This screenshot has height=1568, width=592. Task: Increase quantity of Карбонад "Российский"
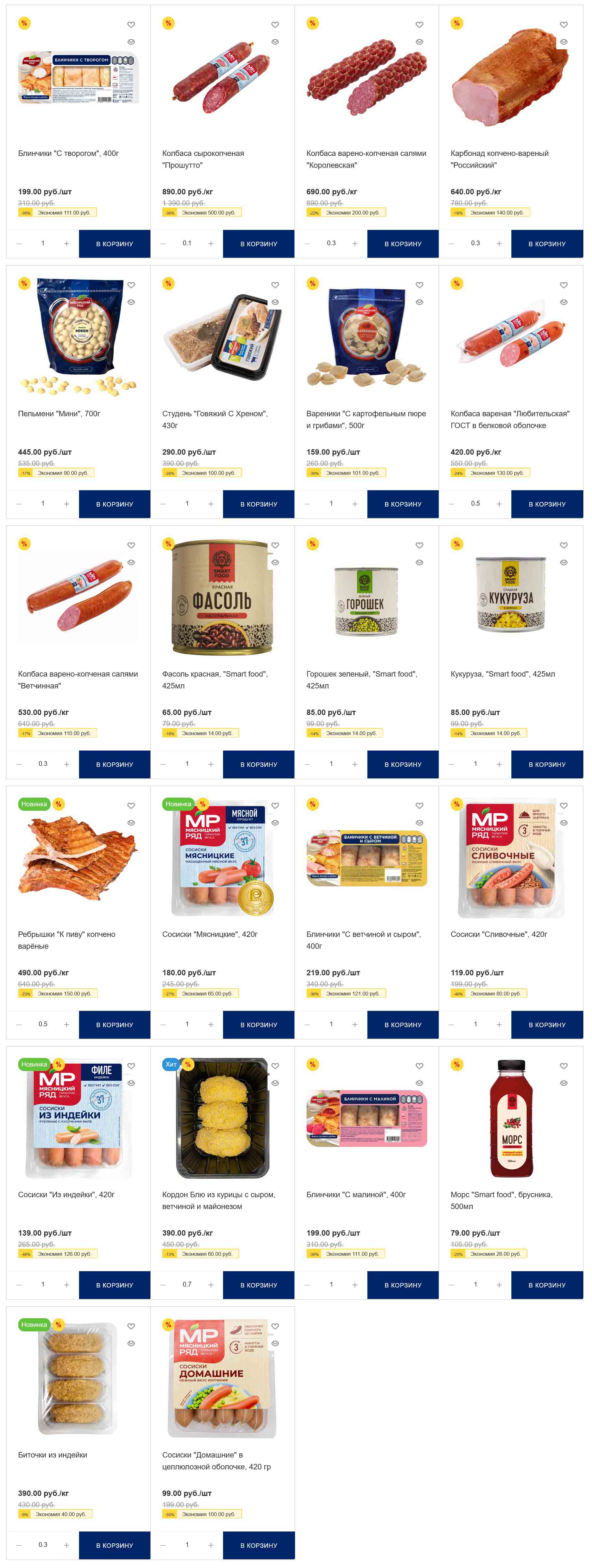click(x=499, y=243)
